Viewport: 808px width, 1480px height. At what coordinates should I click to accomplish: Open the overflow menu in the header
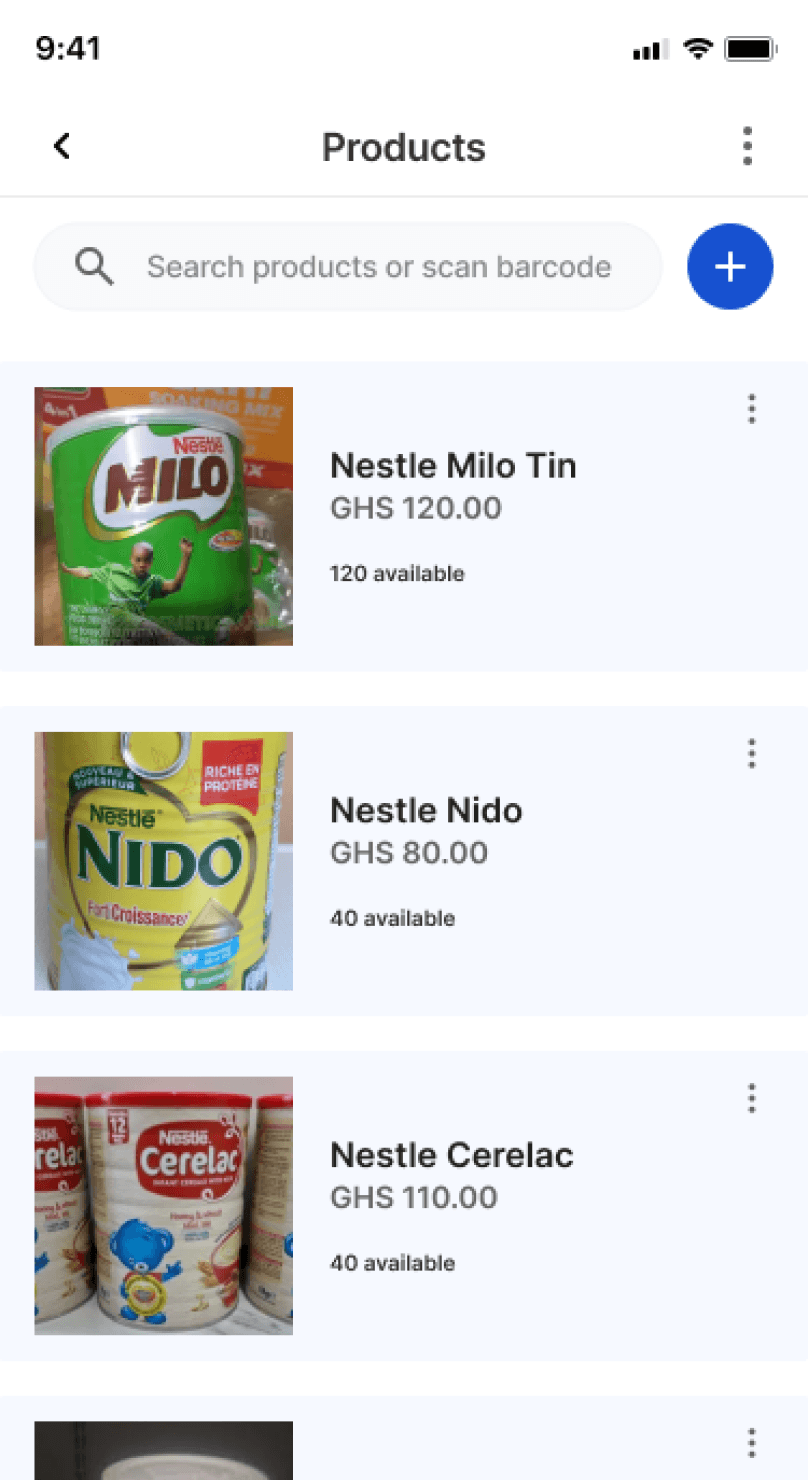coord(747,146)
